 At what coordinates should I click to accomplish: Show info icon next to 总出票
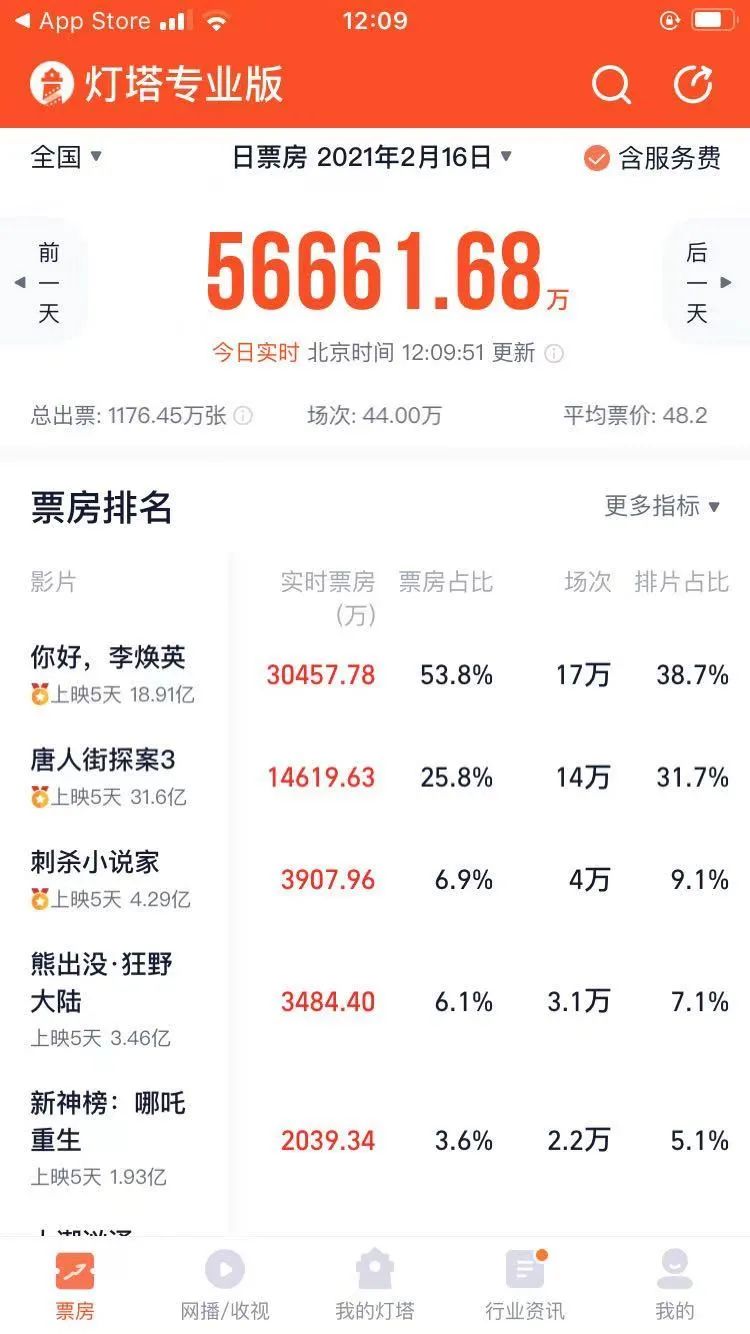pos(243,415)
